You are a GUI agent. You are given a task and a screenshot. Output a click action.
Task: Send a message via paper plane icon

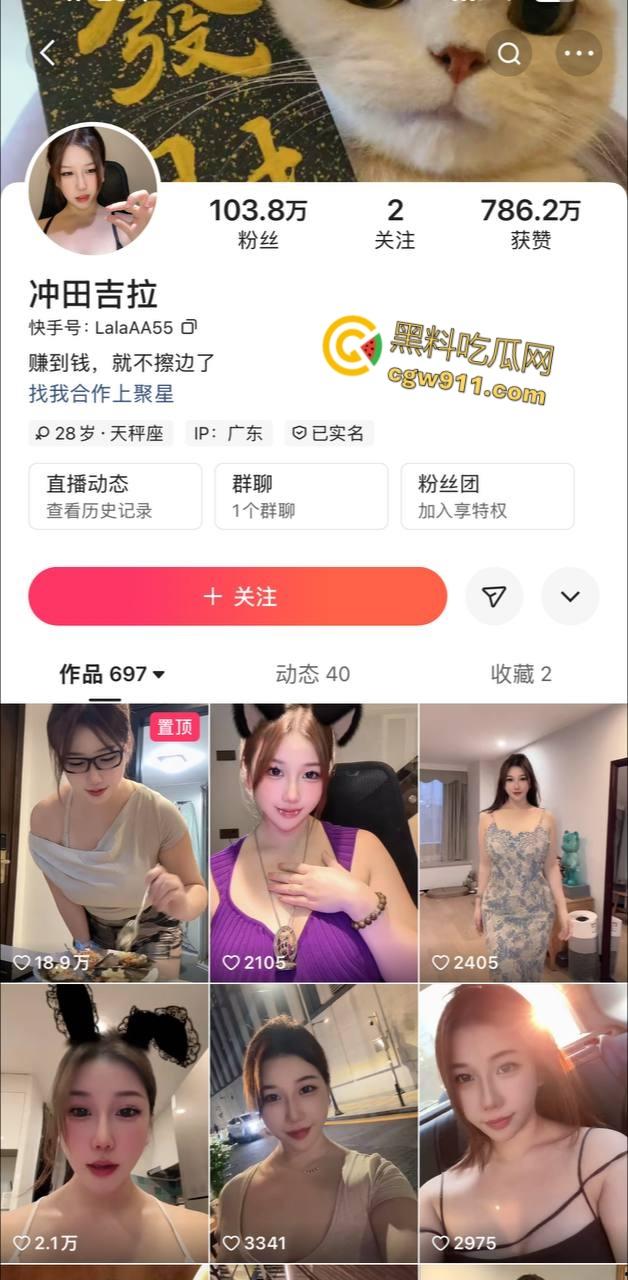[x=494, y=596]
